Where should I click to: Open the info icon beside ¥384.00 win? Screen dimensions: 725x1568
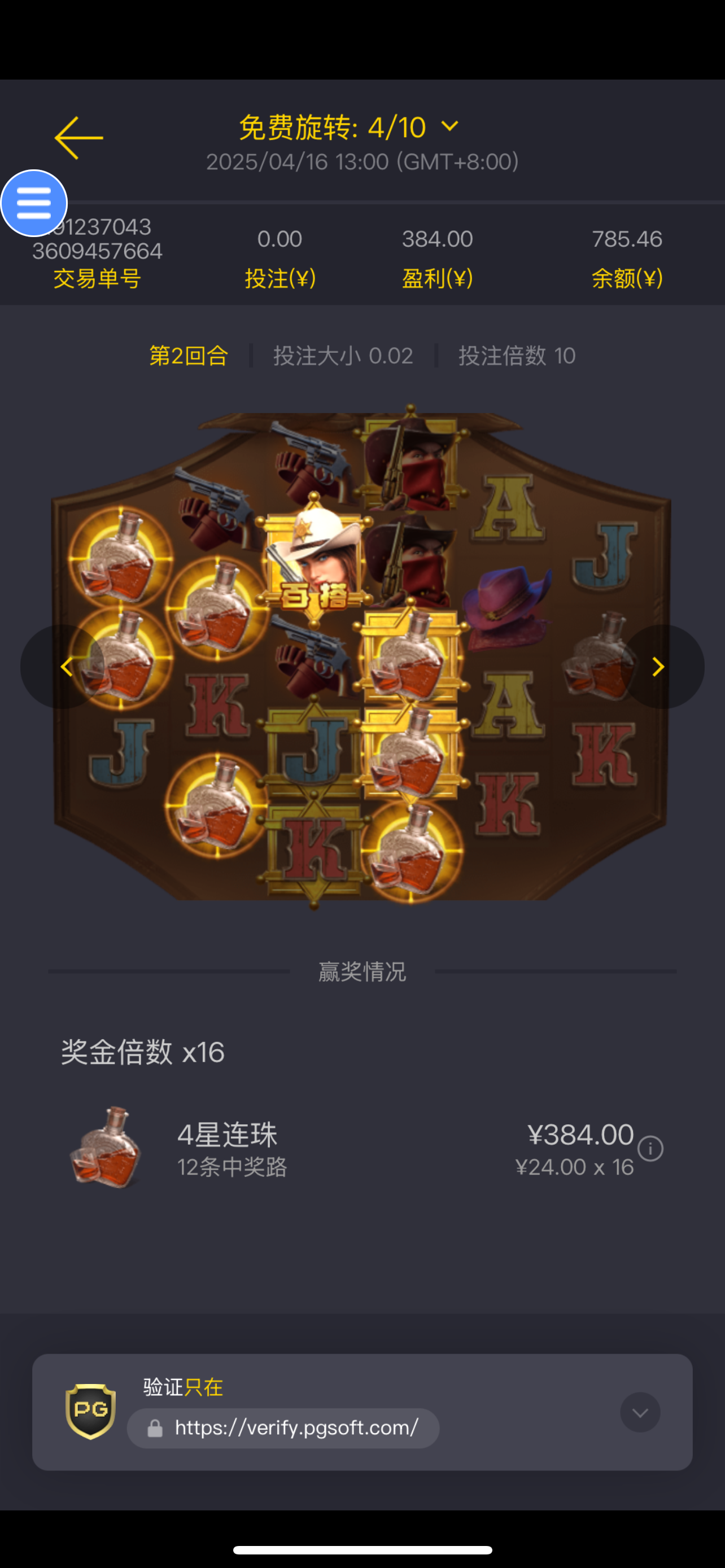(x=650, y=1149)
